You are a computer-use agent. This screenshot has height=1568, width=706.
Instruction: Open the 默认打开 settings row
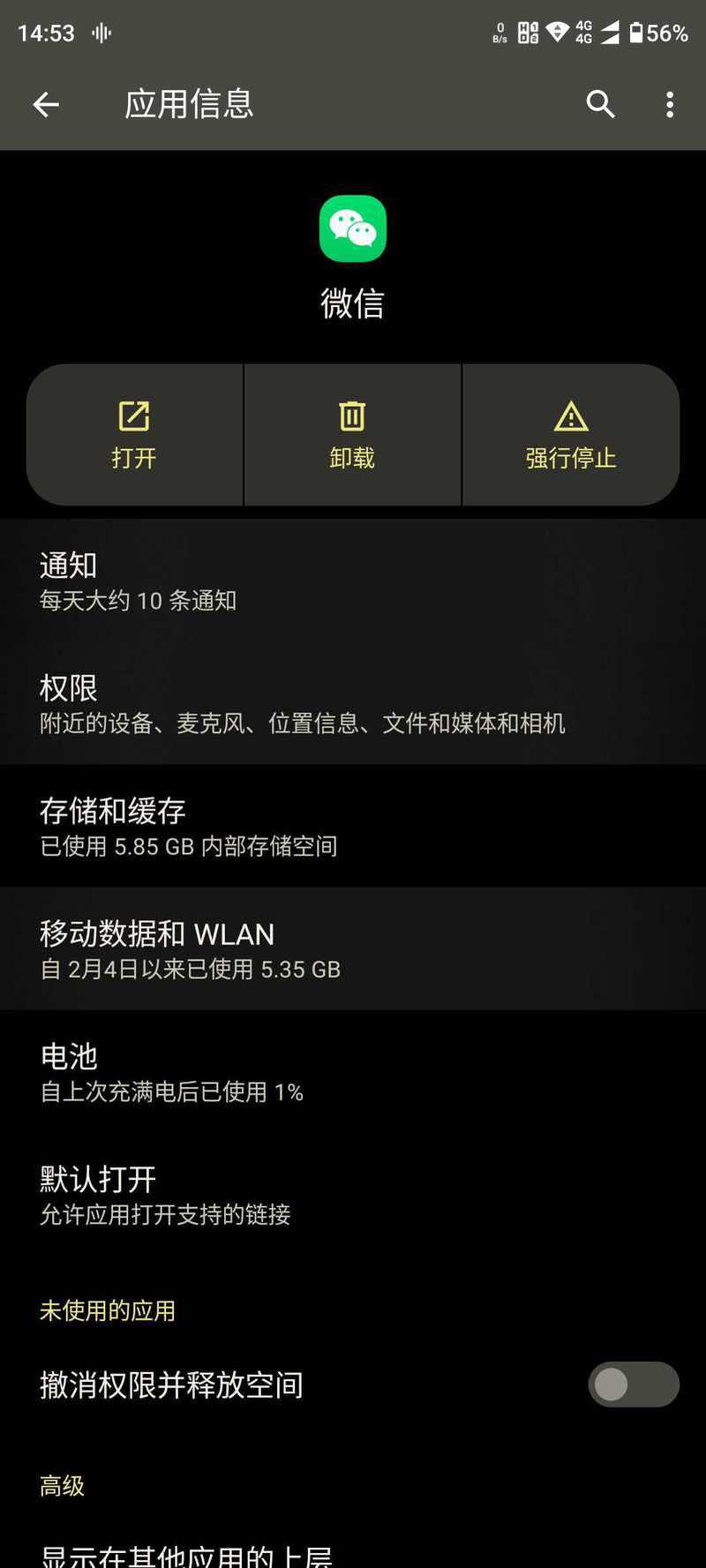[353, 1194]
